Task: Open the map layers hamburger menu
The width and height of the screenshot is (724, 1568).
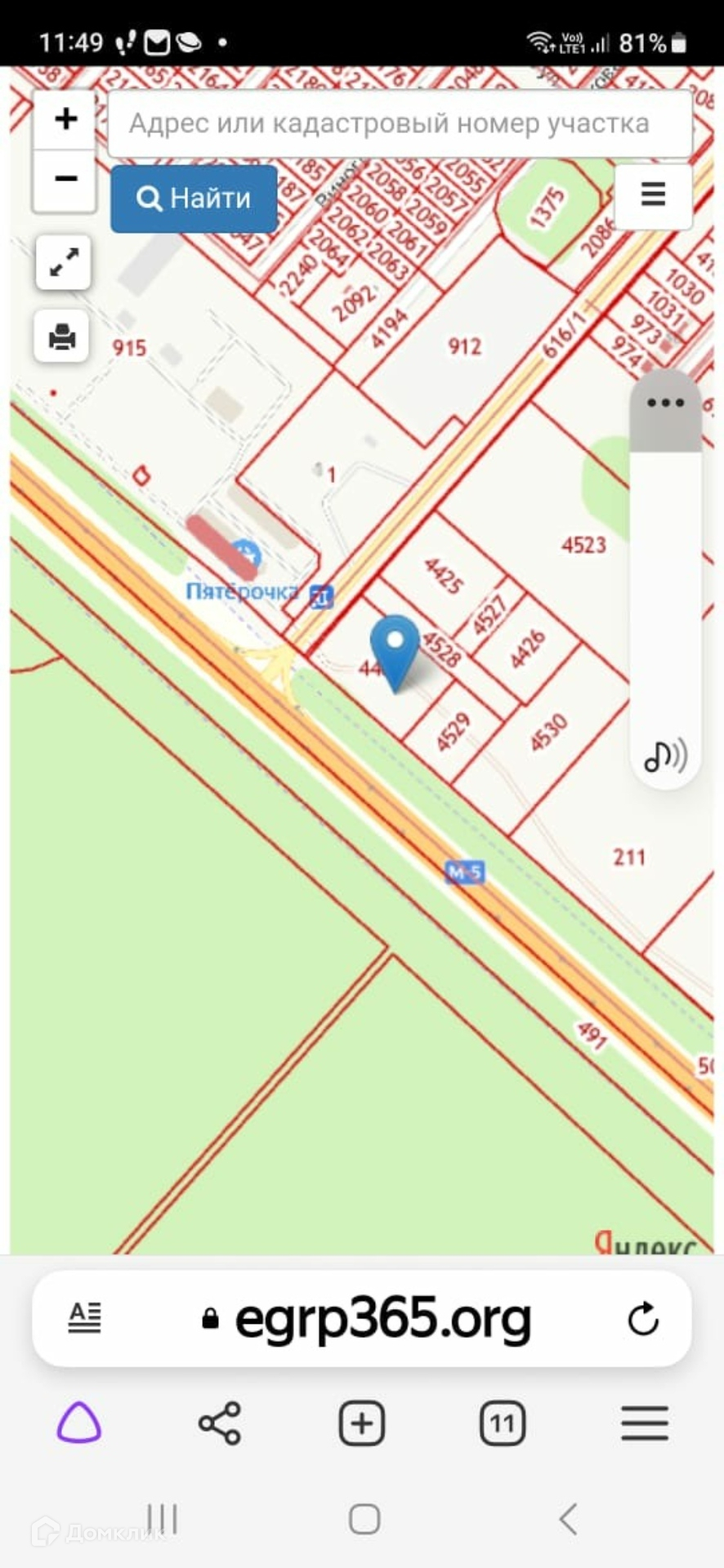Action: (653, 194)
